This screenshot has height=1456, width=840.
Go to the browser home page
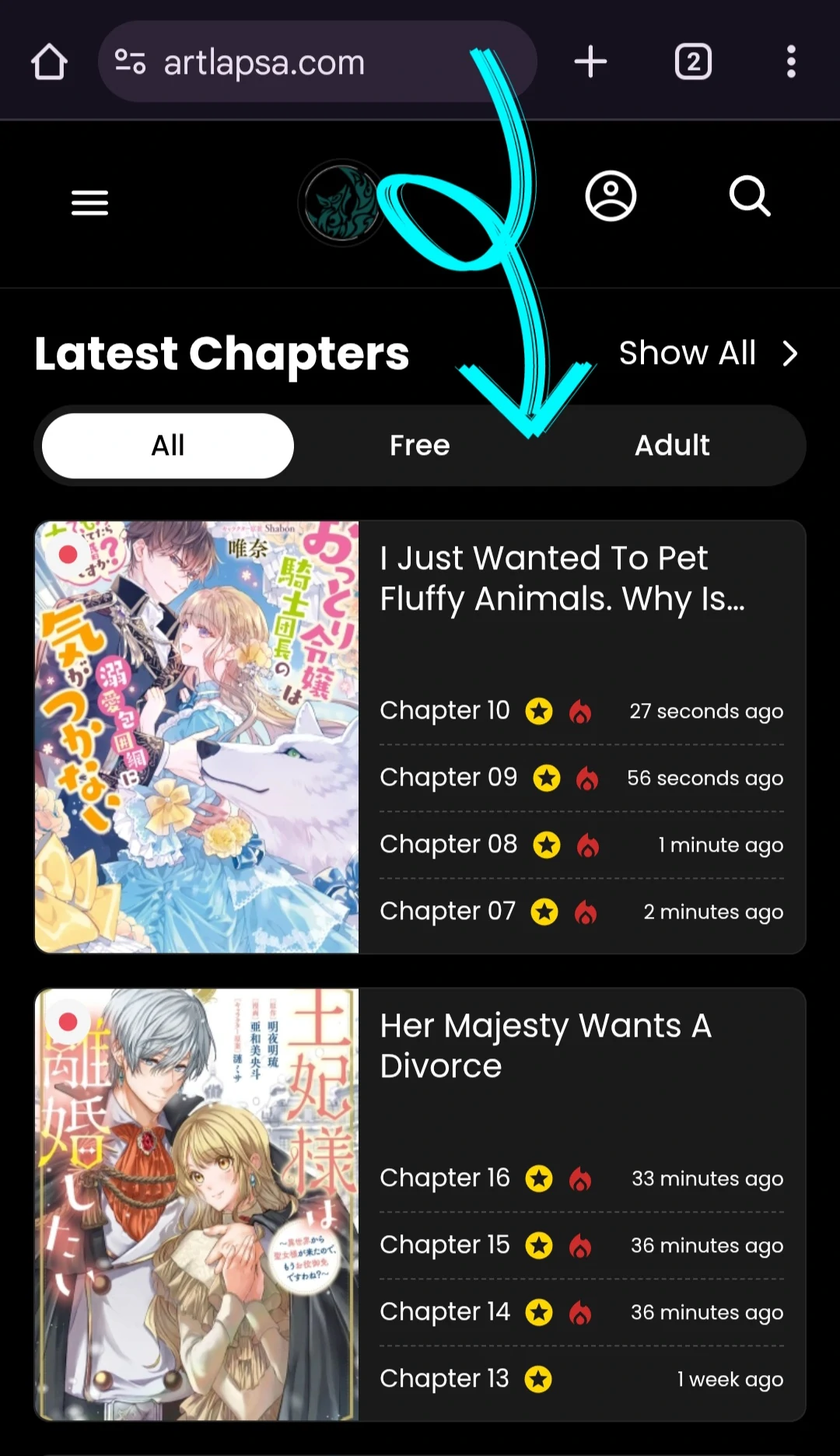coord(49,62)
